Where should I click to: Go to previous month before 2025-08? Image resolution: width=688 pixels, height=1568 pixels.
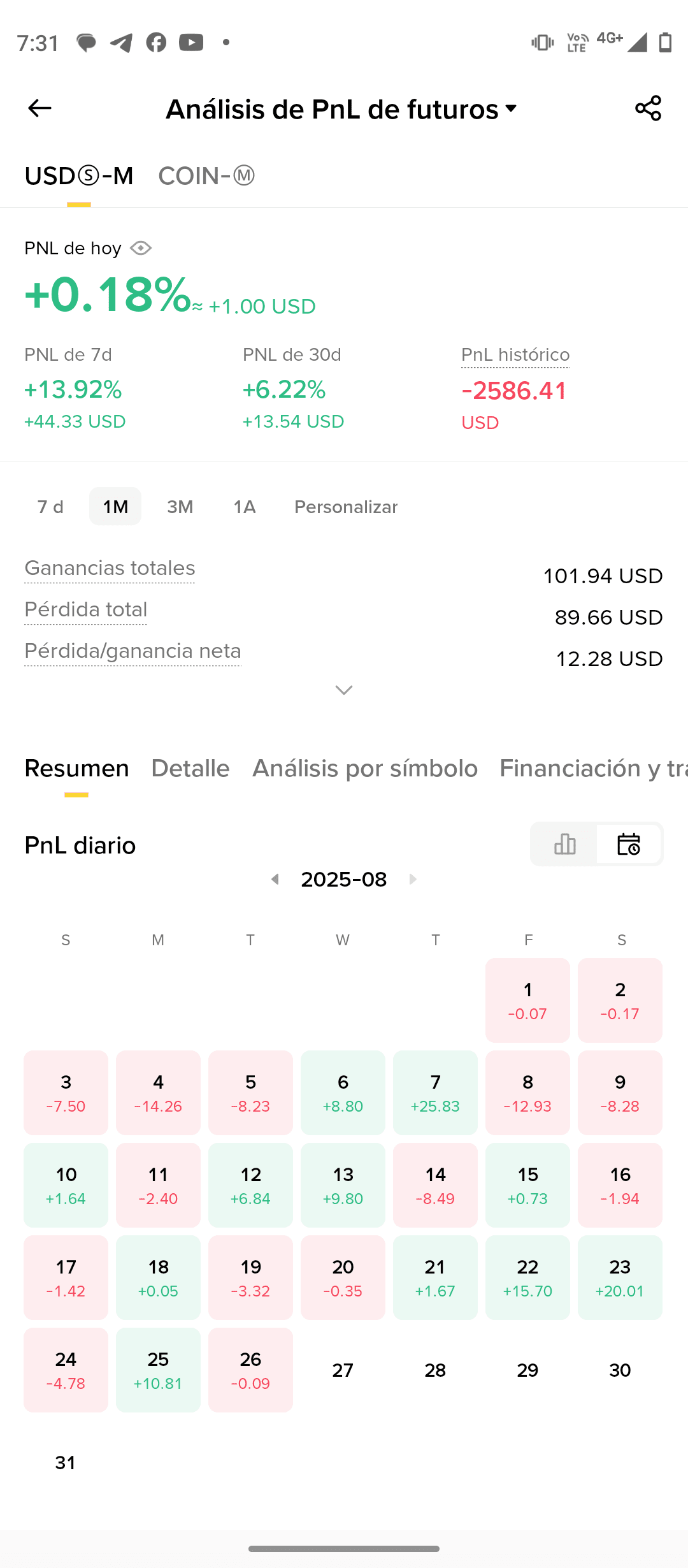275,880
